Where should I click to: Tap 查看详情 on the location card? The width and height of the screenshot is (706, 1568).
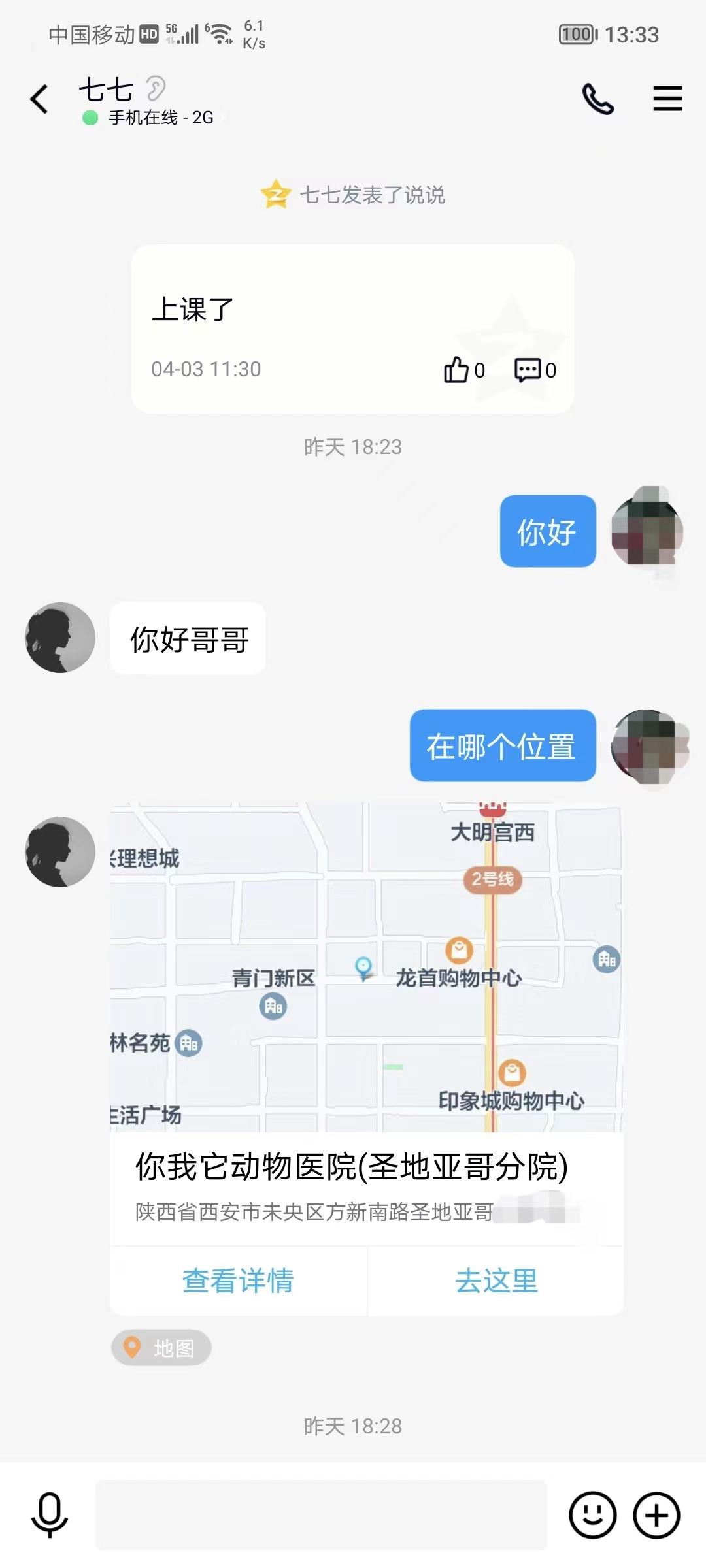pos(238,1281)
